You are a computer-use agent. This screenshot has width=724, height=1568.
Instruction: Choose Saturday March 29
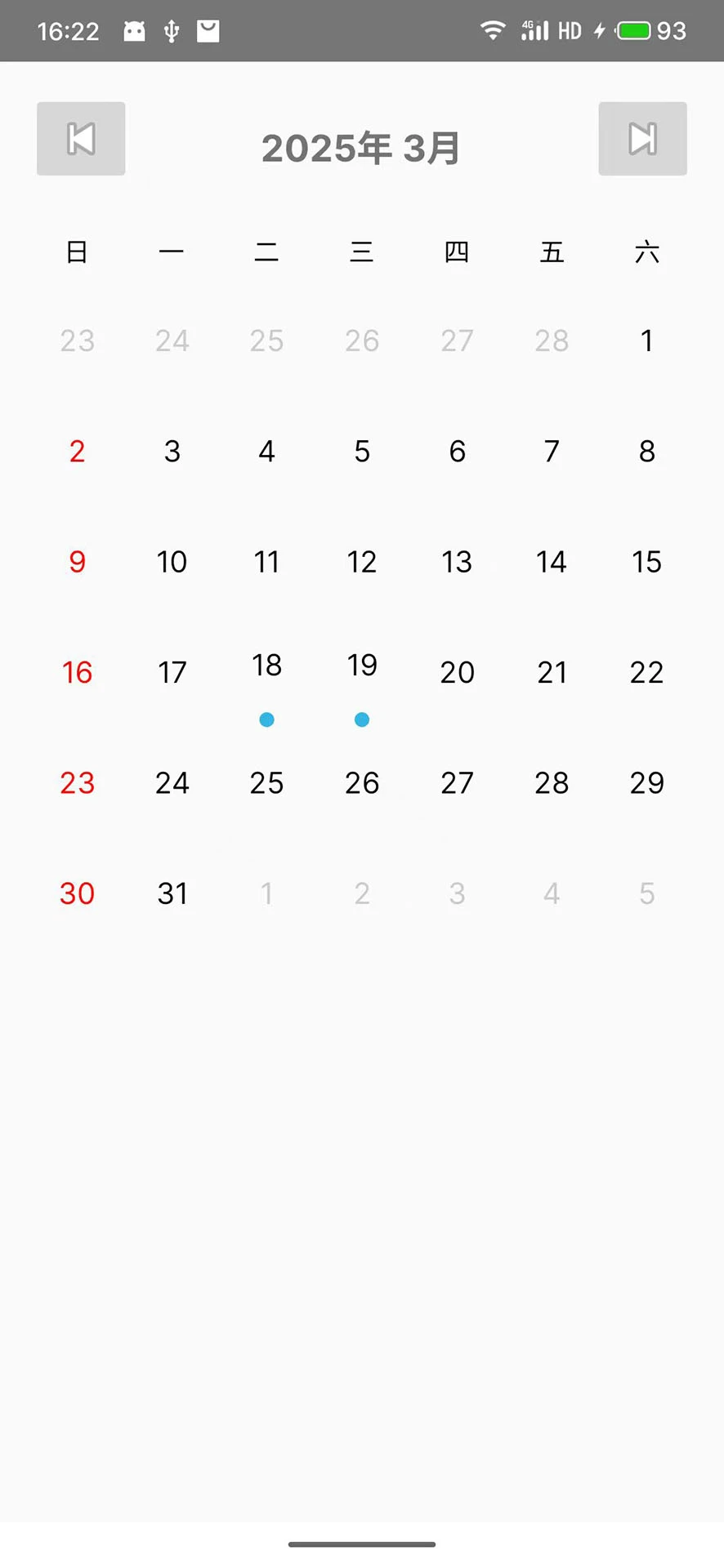click(x=646, y=783)
